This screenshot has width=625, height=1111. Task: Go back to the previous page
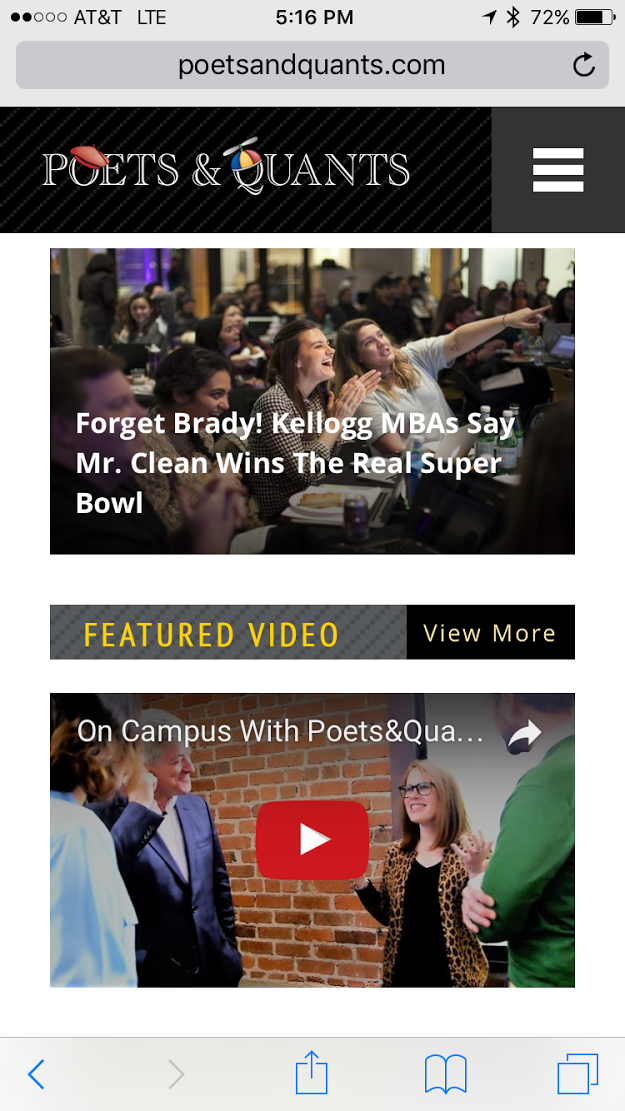click(36, 1074)
